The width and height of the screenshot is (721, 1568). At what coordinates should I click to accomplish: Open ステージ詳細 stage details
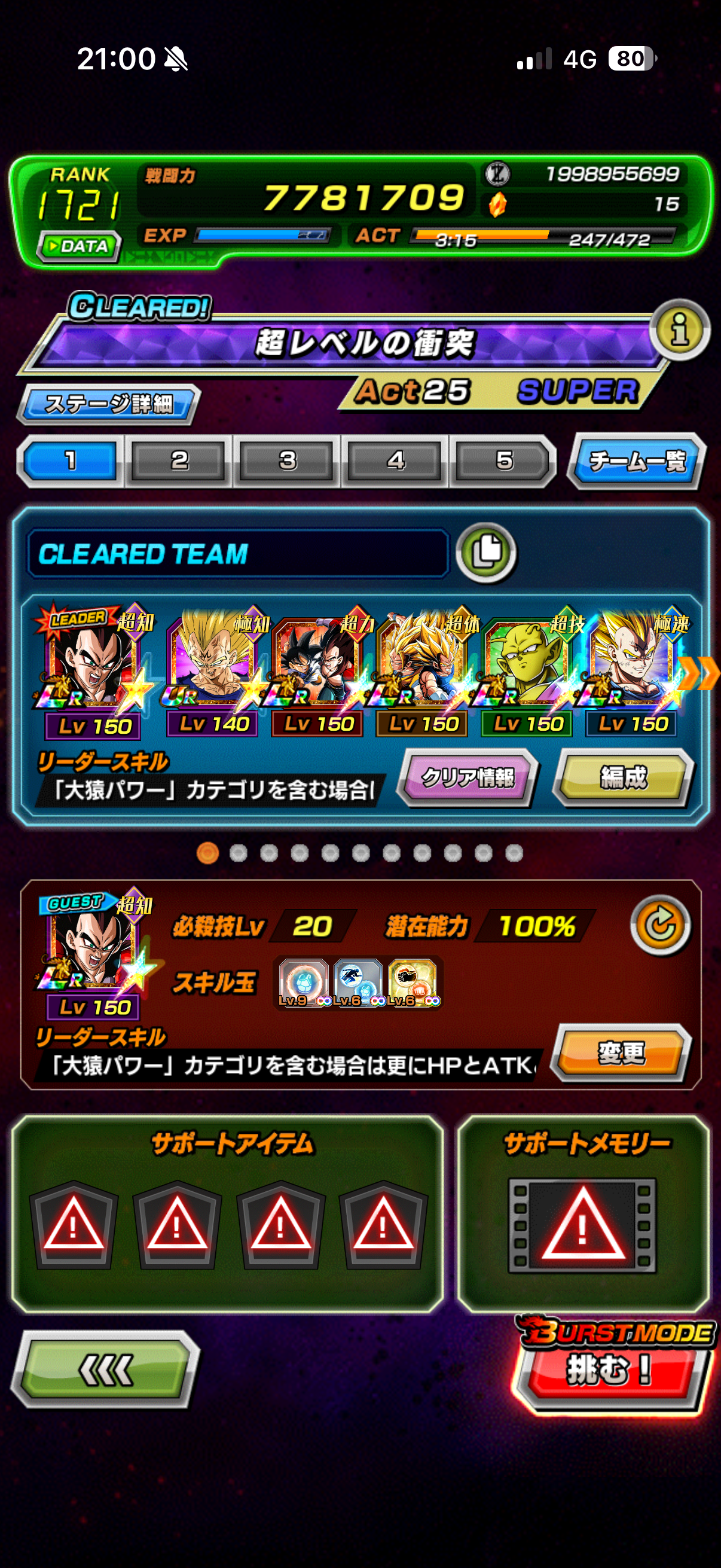pyautogui.click(x=108, y=404)
